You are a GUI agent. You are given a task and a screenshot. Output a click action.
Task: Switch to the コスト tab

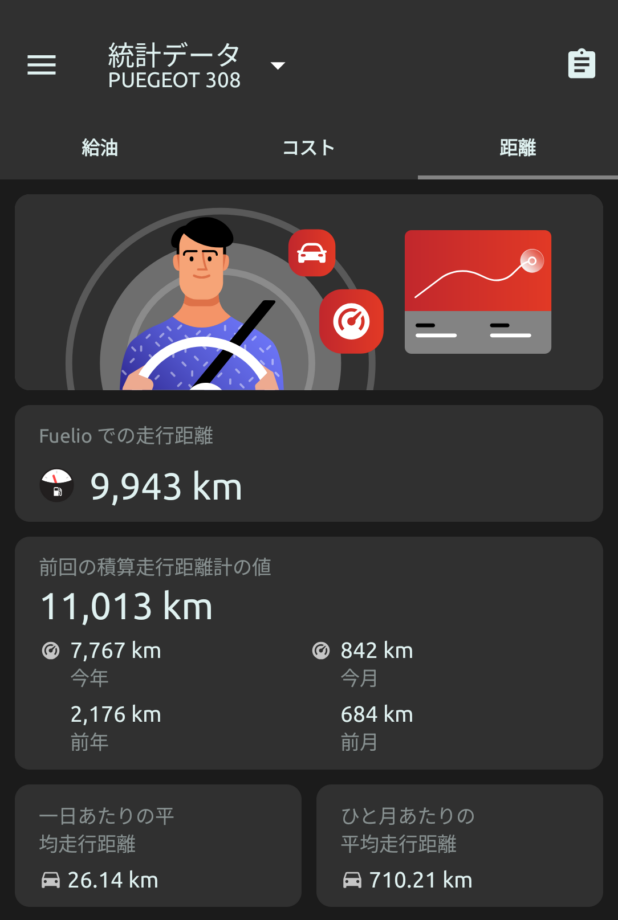308,148
